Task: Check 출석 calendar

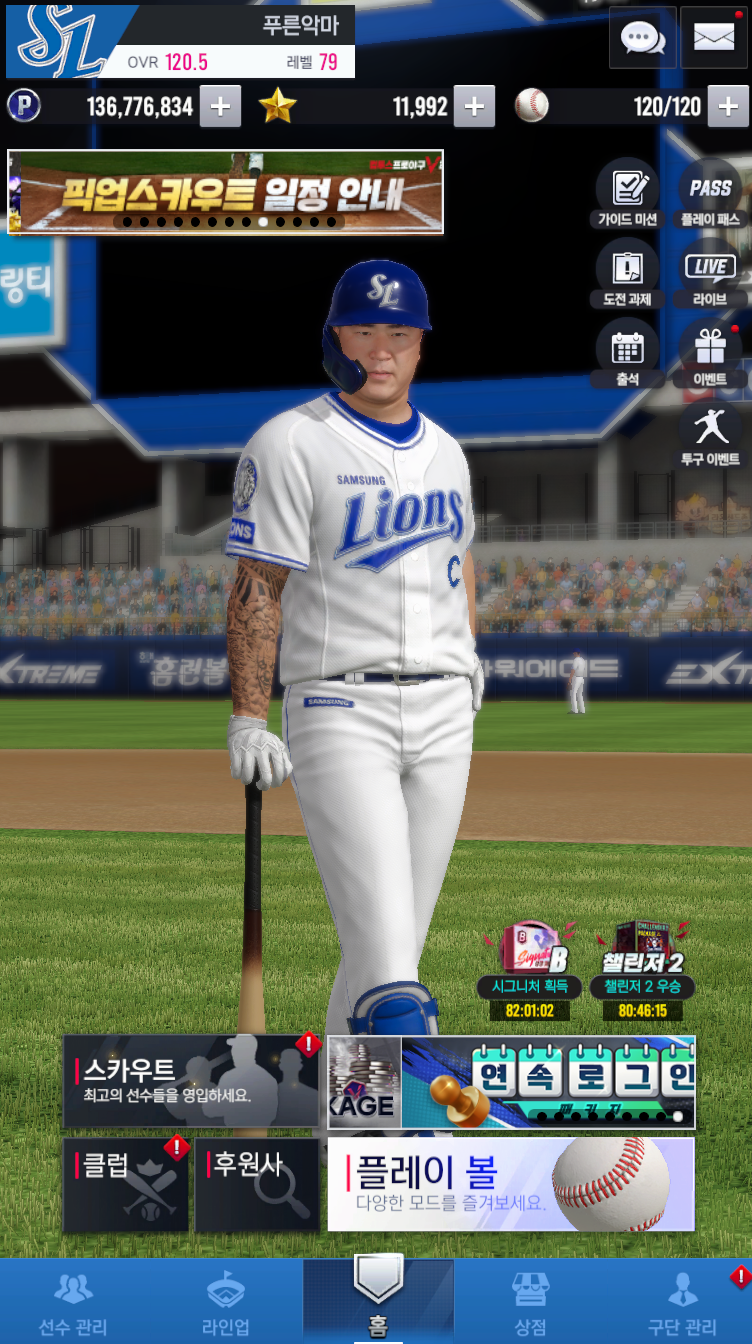Action: coord(627,353)
